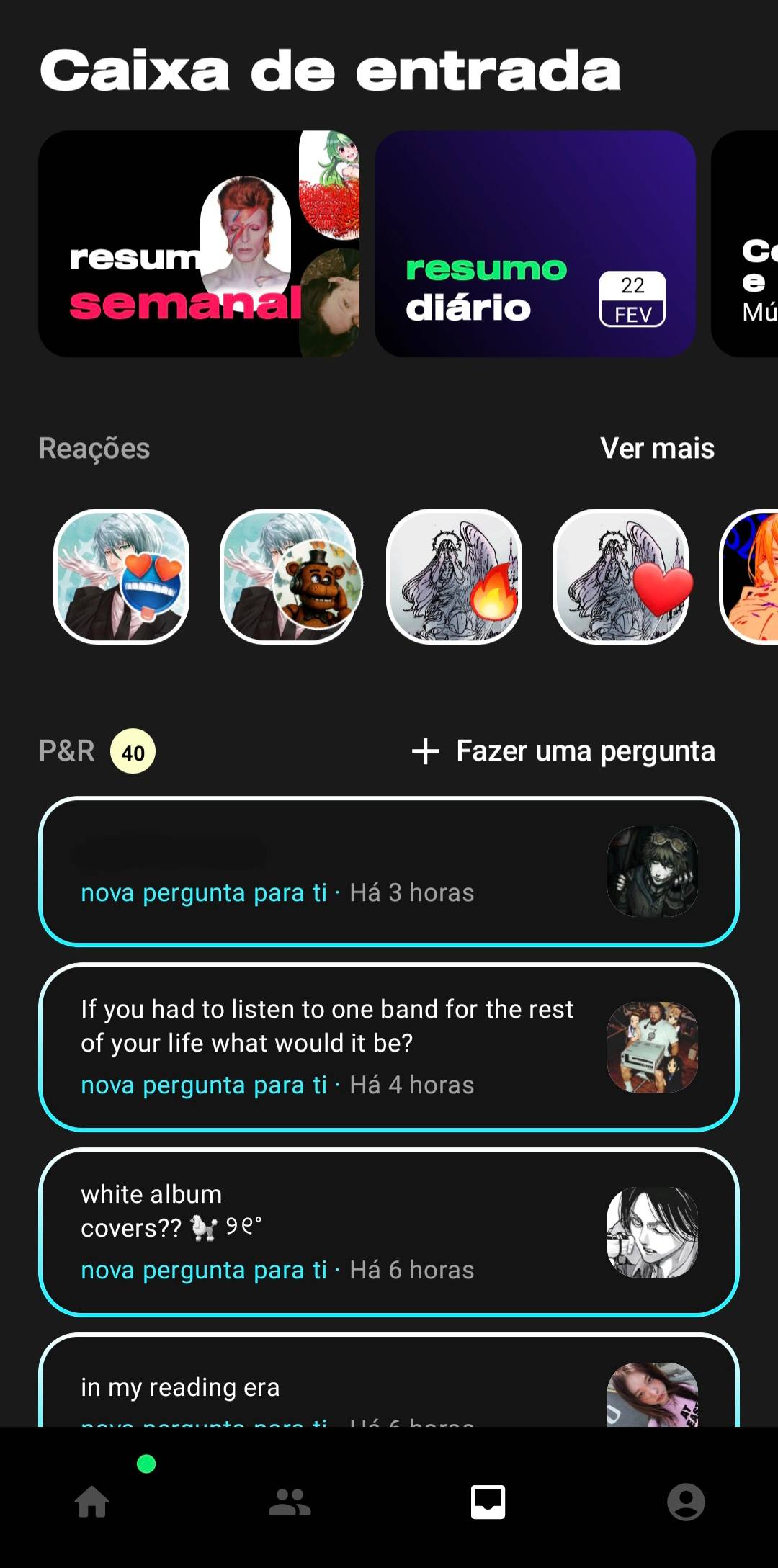Image resolution: width=778 pixels, height=1568 pixels.
Task: Open the Freddy bear sticker reaction
Action: pos(288,576)
